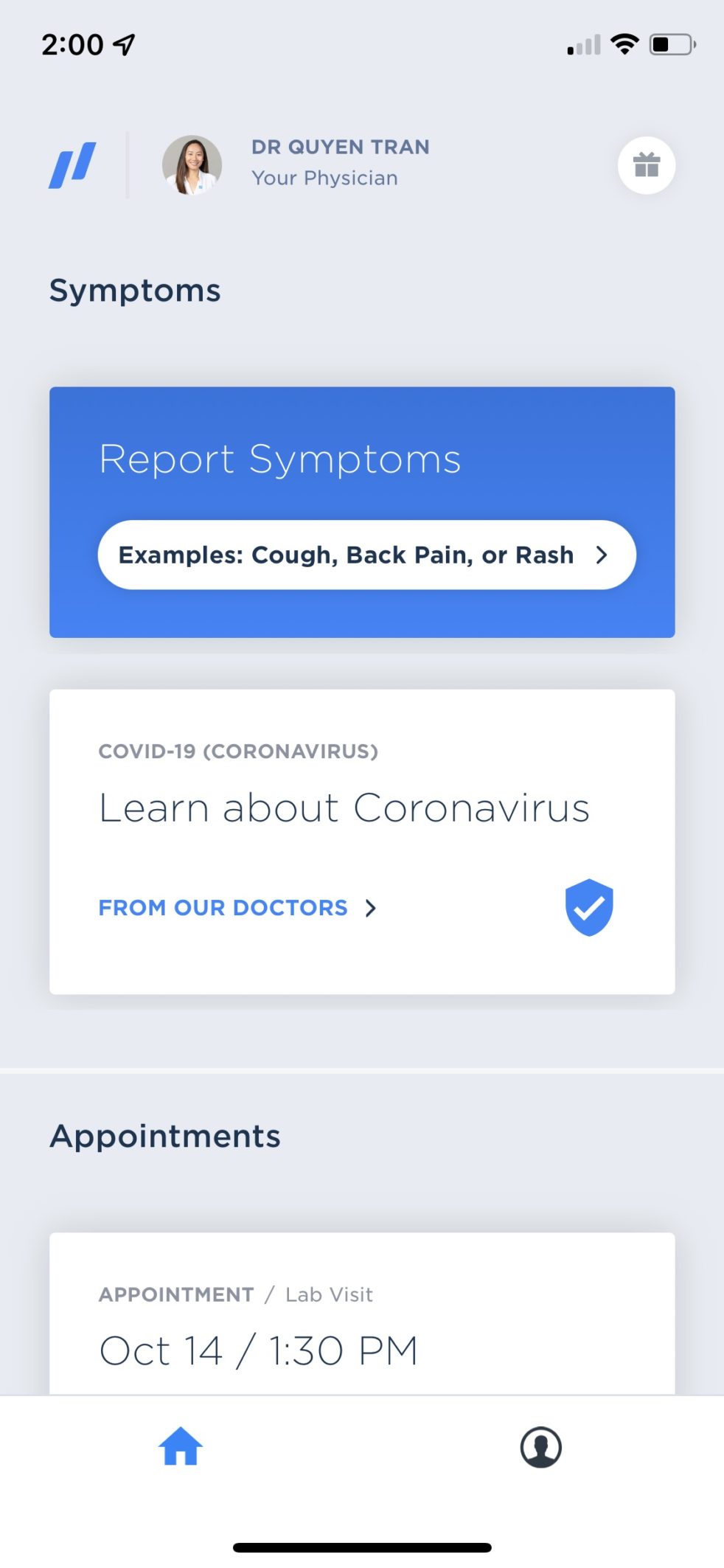The image size is (724, 1568).
Task: Open the FROM OUR DOCTORS chevron
Action: click(x=371, y=908)
